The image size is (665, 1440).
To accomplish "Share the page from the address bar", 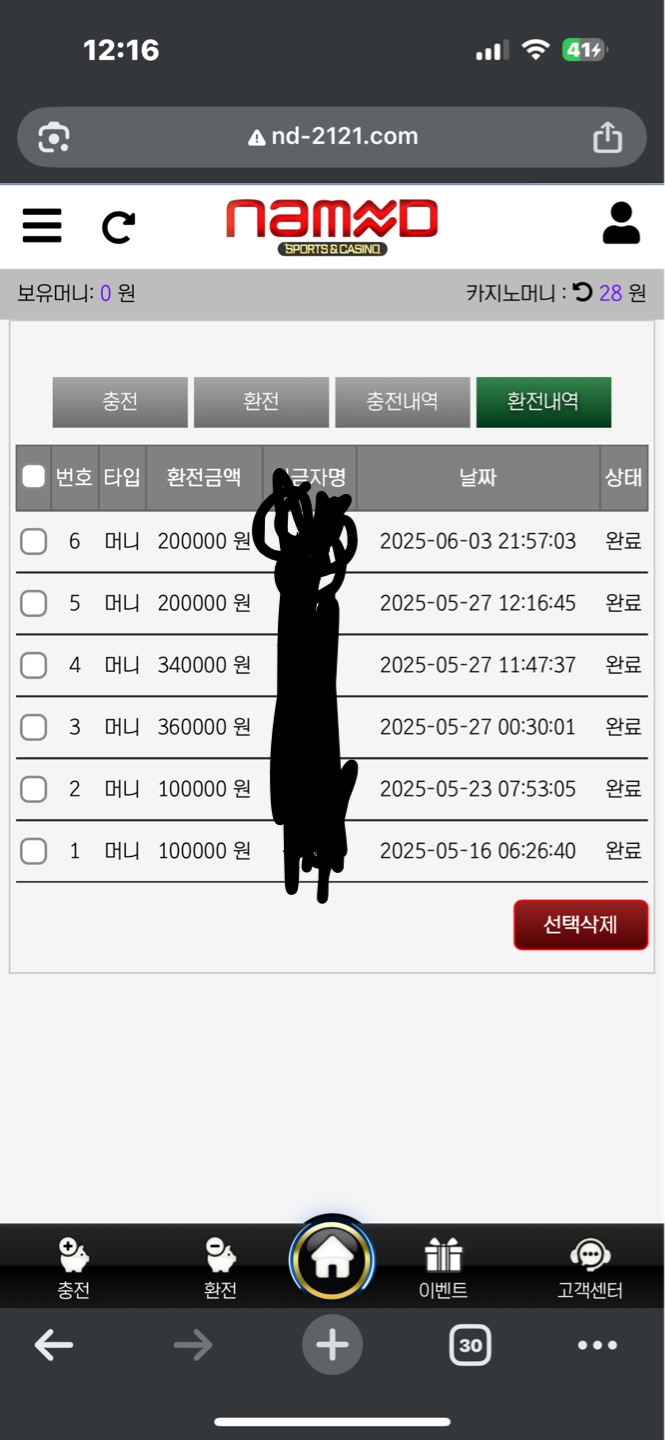I will tap(607, 137).
